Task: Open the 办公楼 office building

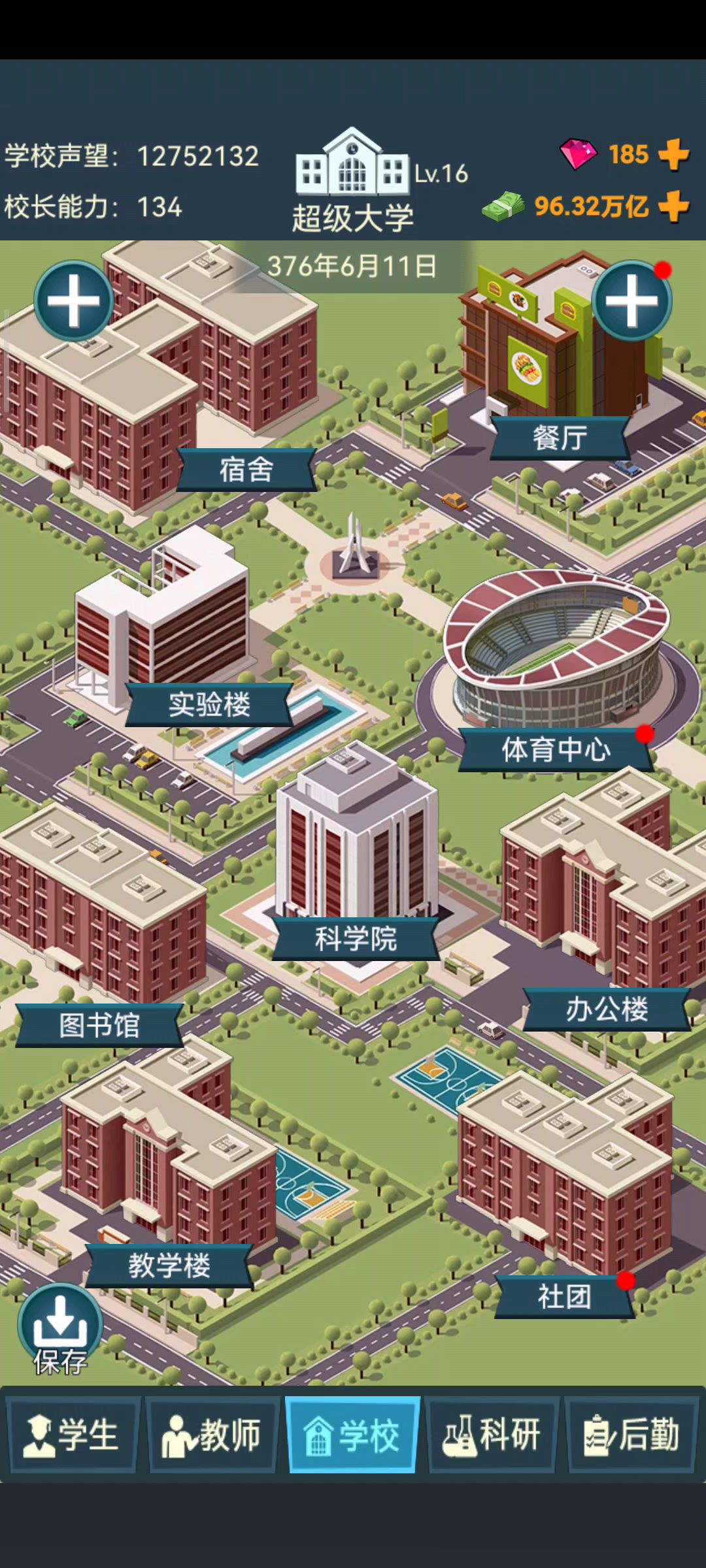Action: tap(607, 1009)
